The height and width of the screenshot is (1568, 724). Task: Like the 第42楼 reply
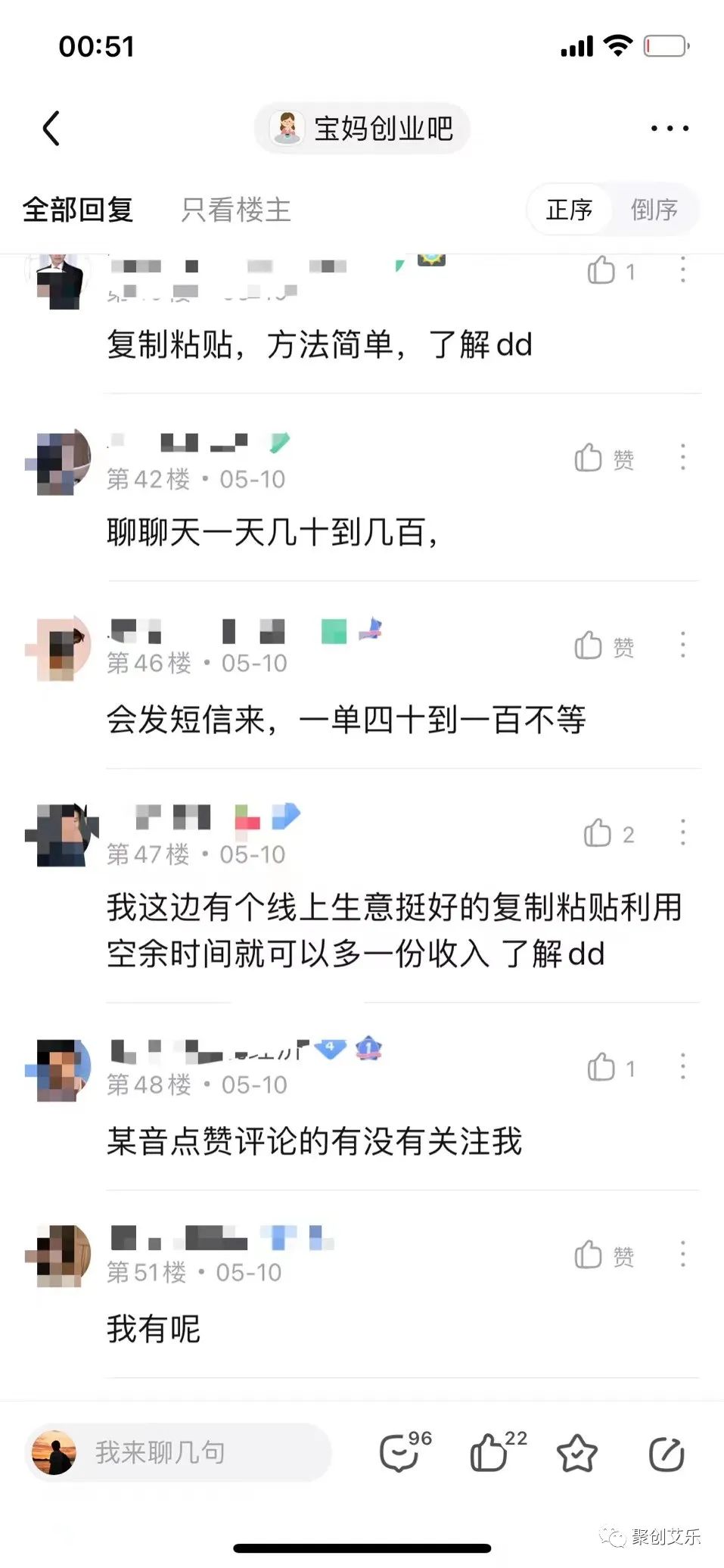pos(603,458)
